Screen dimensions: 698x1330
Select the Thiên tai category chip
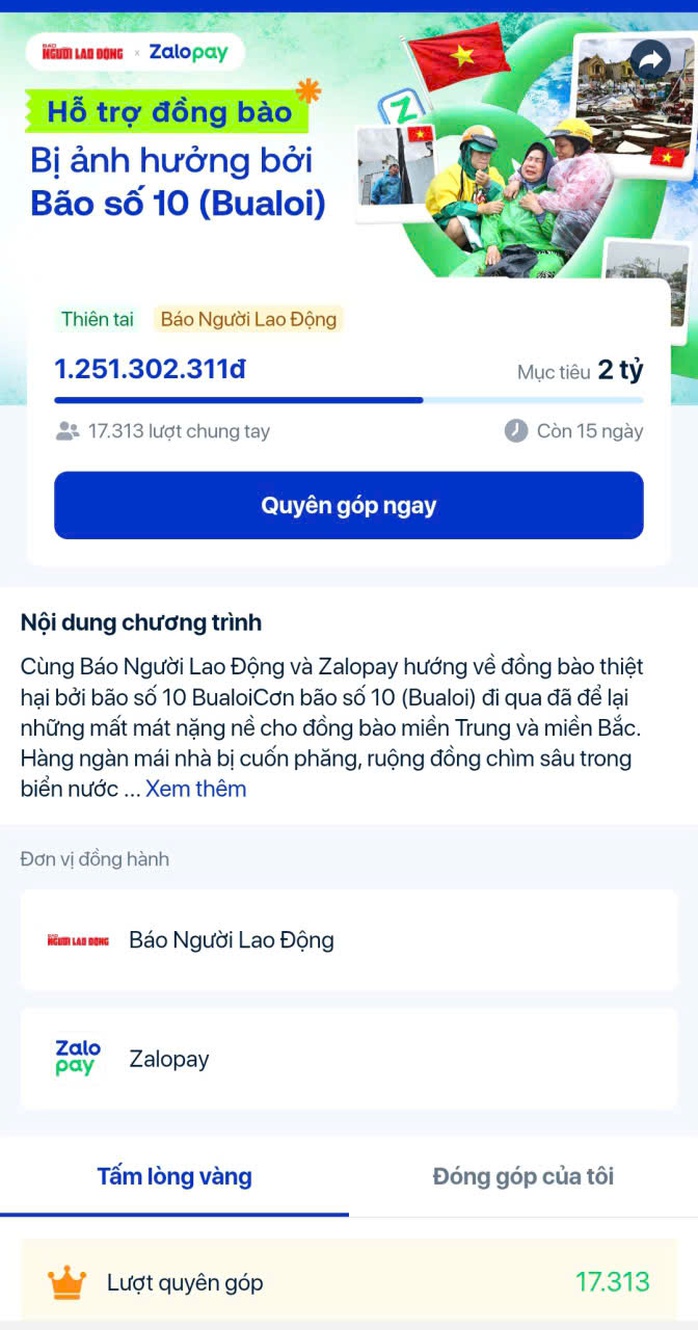pos(97,319)
